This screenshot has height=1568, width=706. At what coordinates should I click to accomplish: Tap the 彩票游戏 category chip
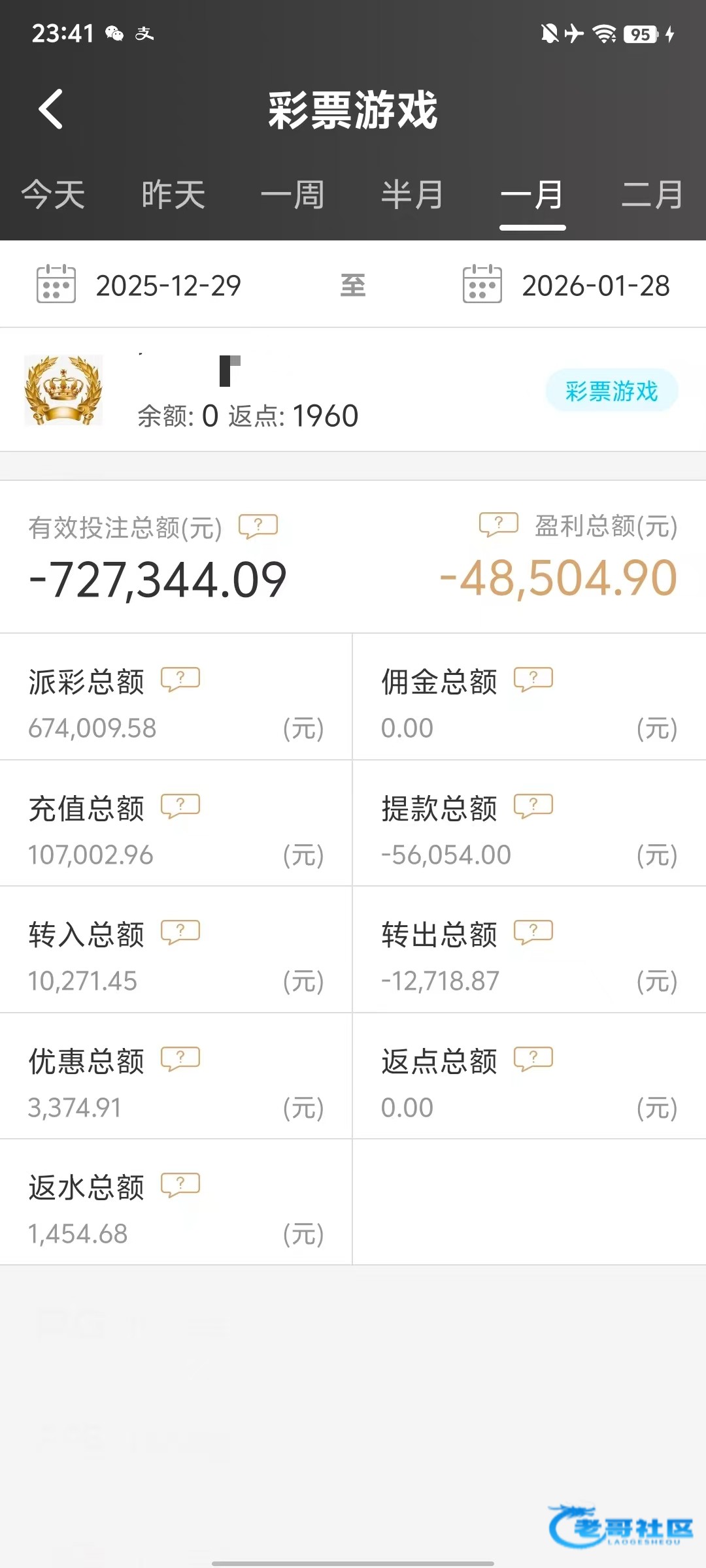point(611,391)
